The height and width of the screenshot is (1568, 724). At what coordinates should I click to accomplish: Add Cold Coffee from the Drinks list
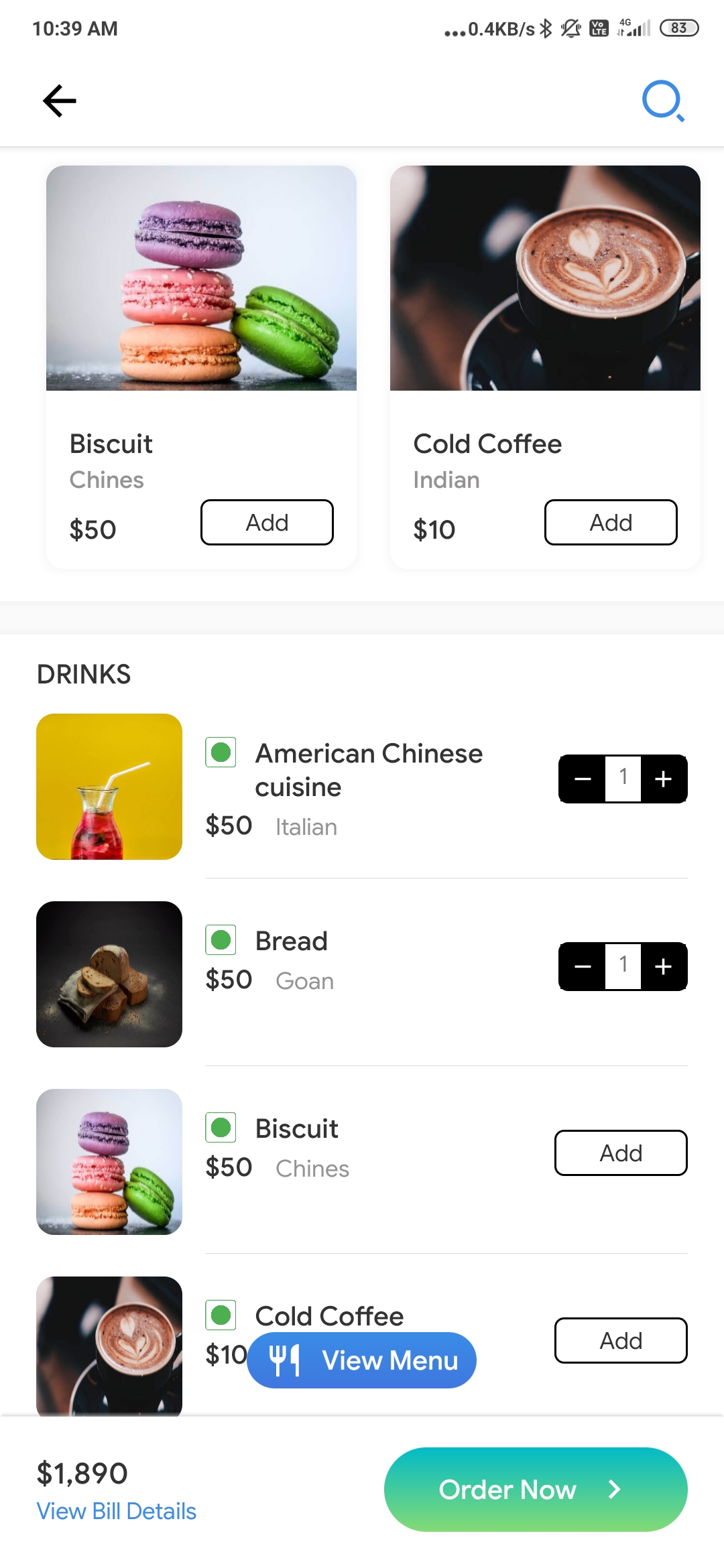[x=621, y=1340]
